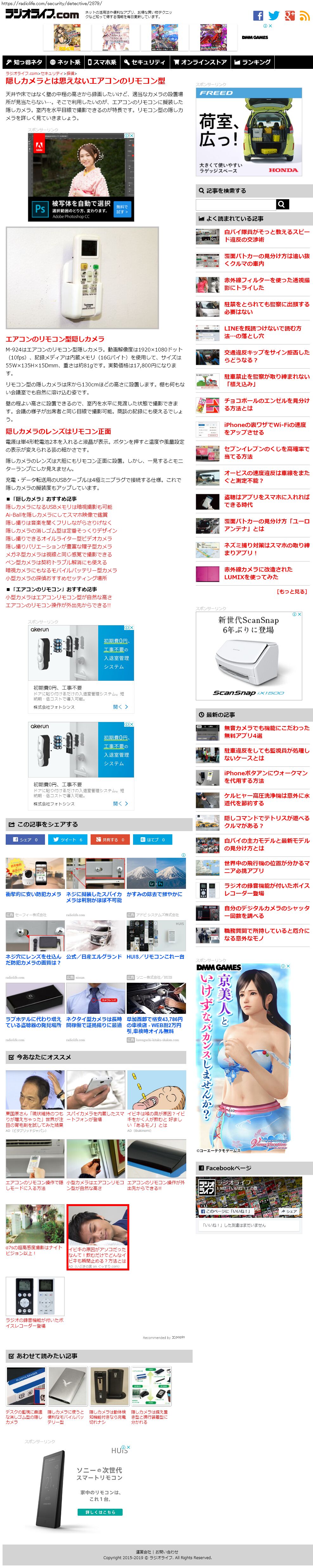Image resolution: width=313 pixels, height=1568 pixels.
Task: Focus the article search field
Action: pyautogui.click(x=236, y=204)
